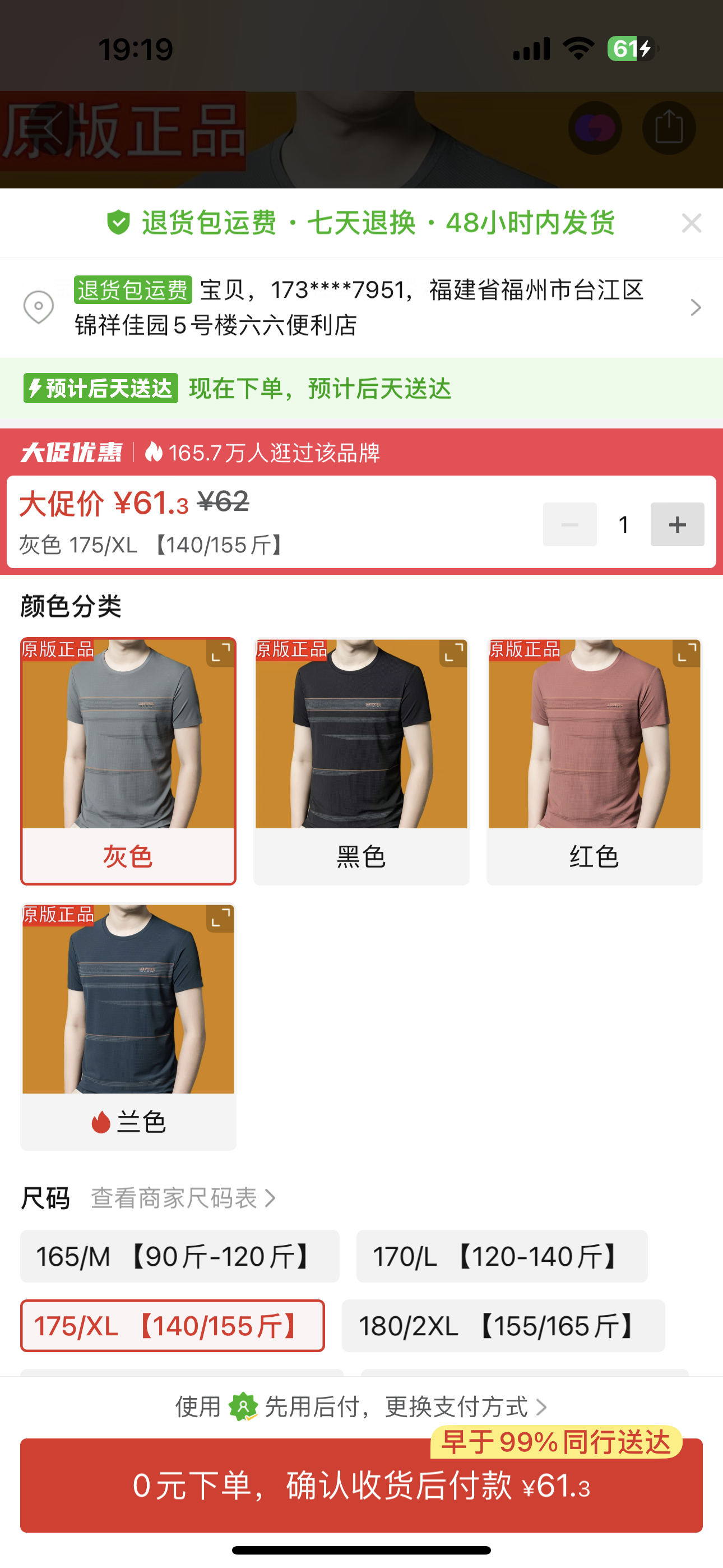Close the purchase options sheet

click(x=692, y=223)
